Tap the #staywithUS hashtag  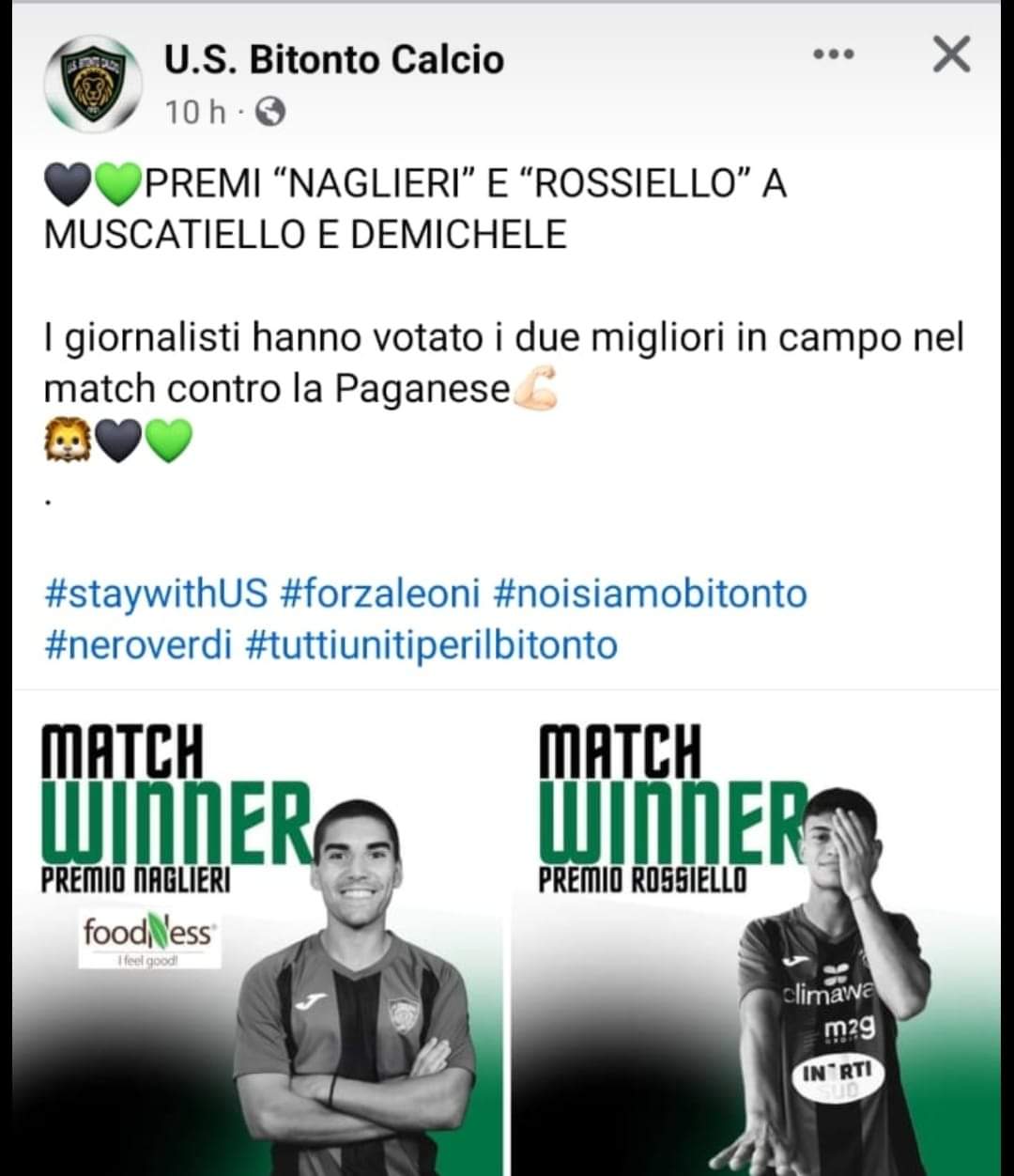coord(156,594)
